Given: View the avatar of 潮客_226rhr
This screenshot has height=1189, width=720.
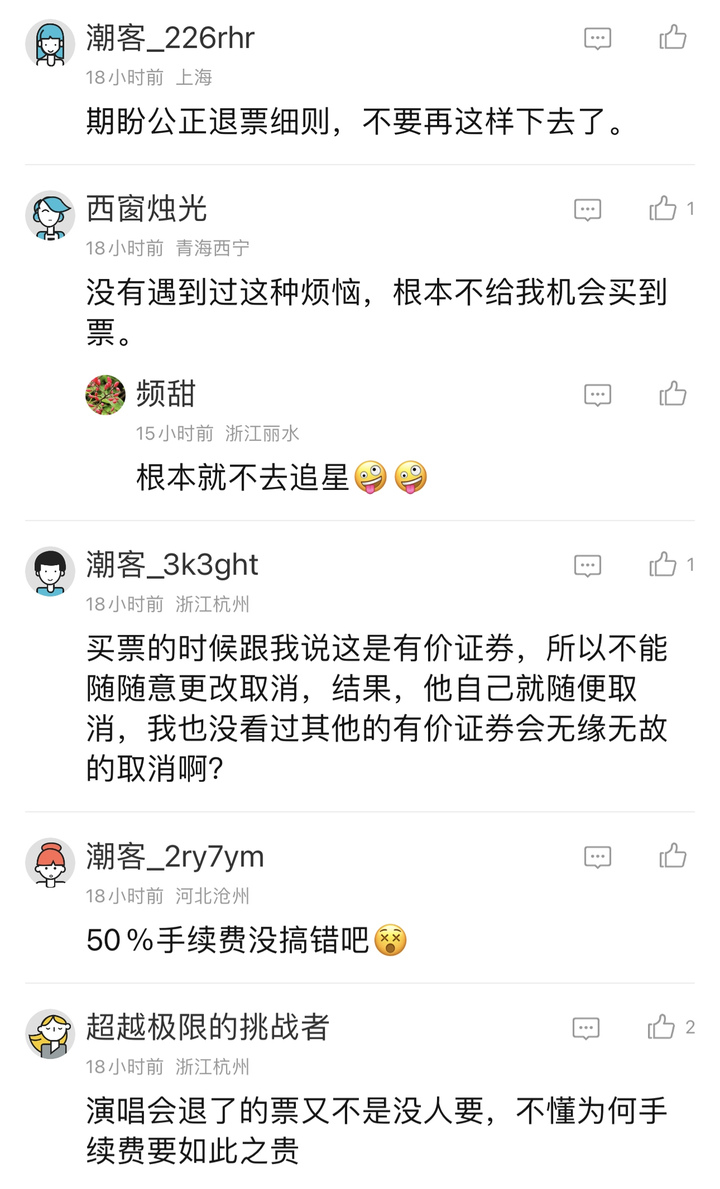Looking at the screenshot, I should coord(50,44).
